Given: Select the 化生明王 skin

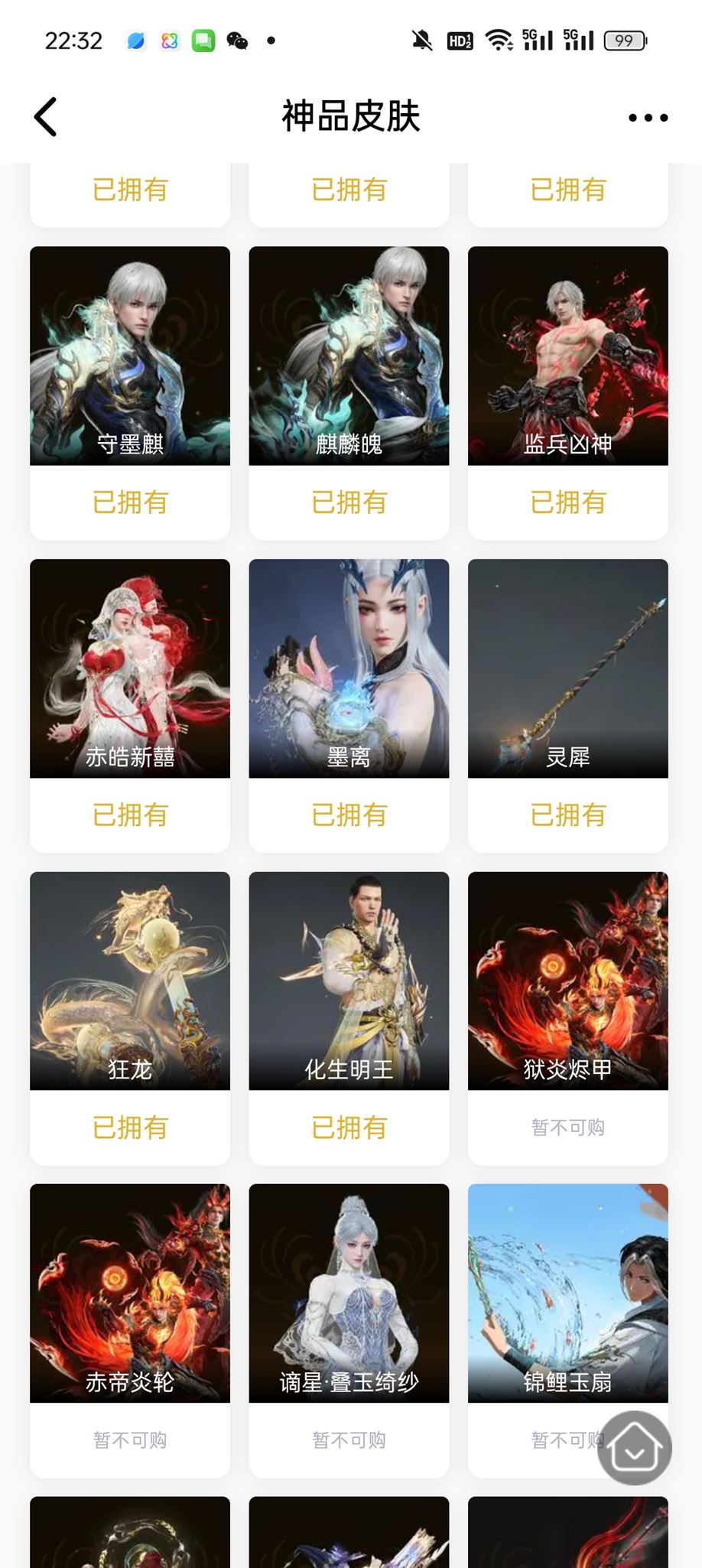Looking at the screenshot, I should pos(349,1018).
